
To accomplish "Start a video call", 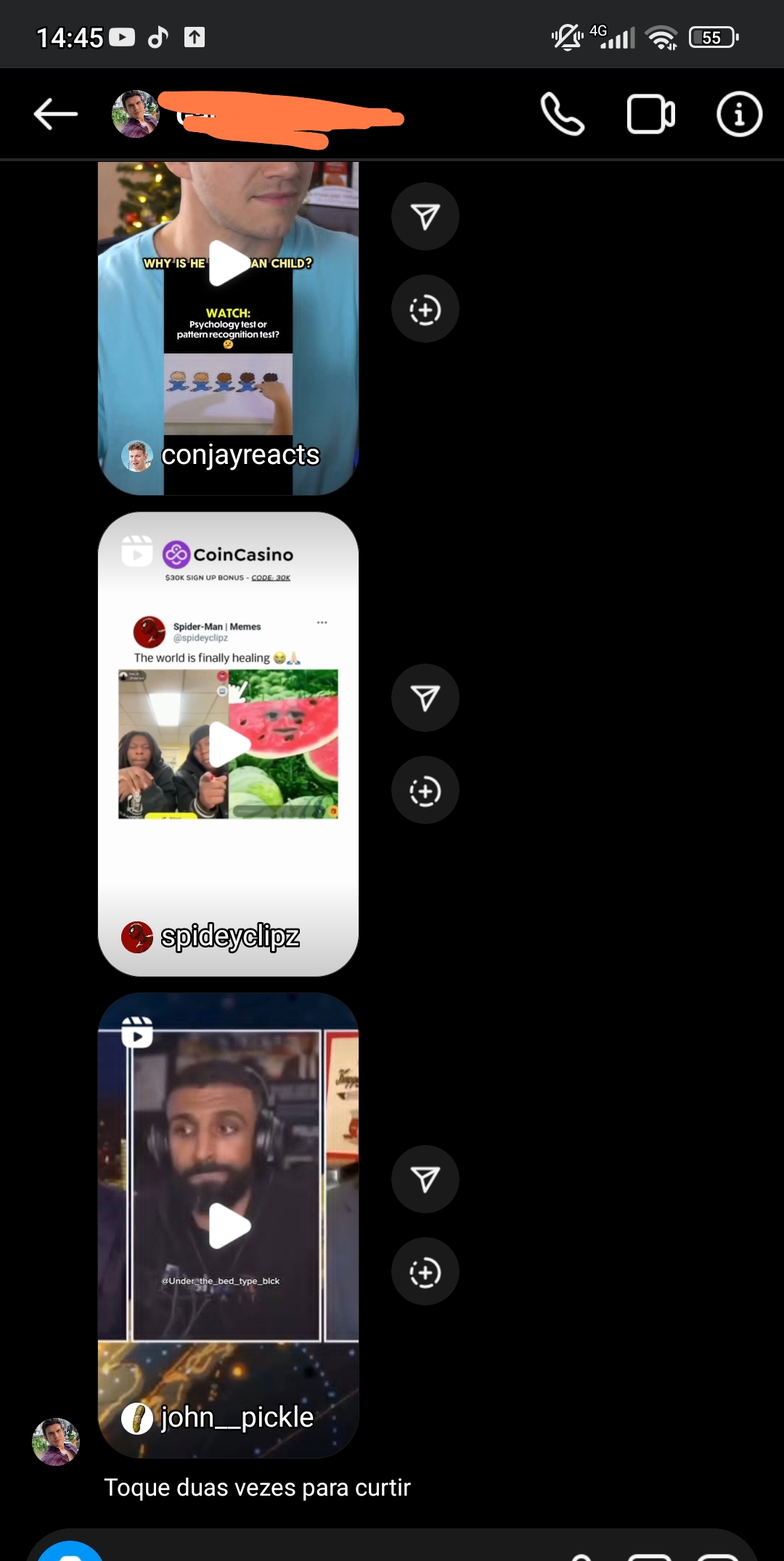I will pyautogui.click(x=650, y=114).
